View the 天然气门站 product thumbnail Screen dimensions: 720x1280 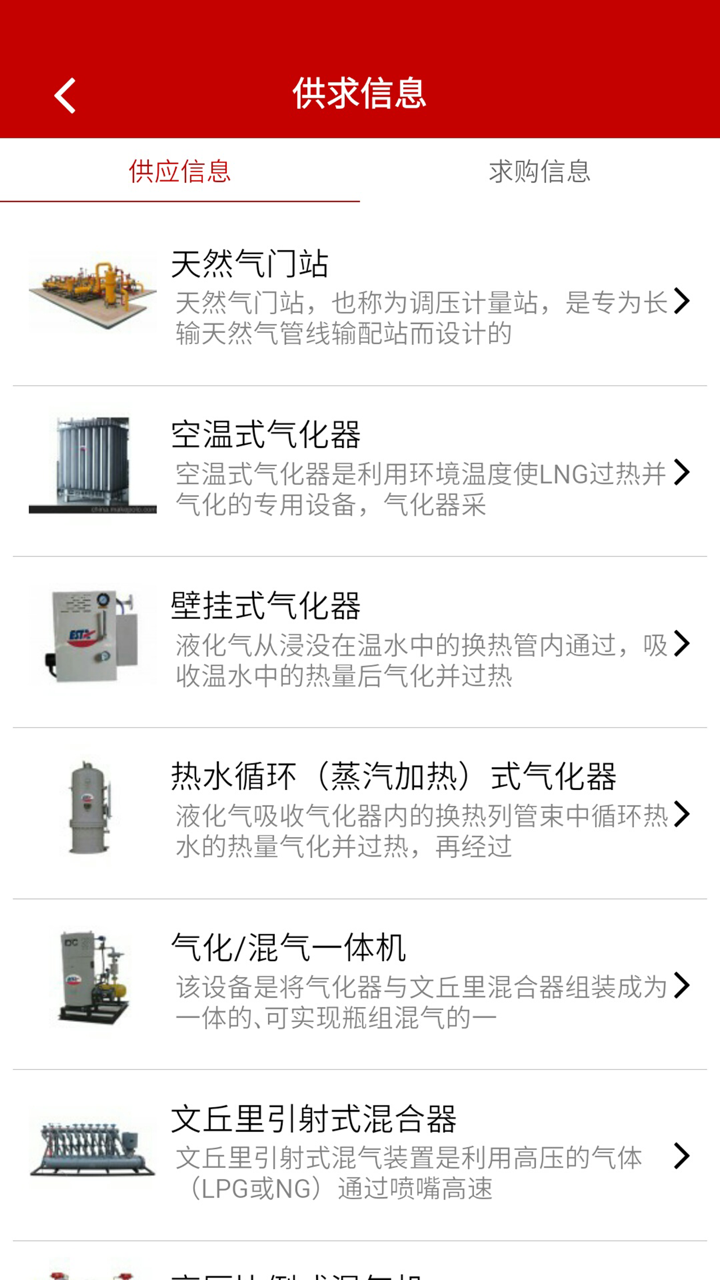[92, 292]
